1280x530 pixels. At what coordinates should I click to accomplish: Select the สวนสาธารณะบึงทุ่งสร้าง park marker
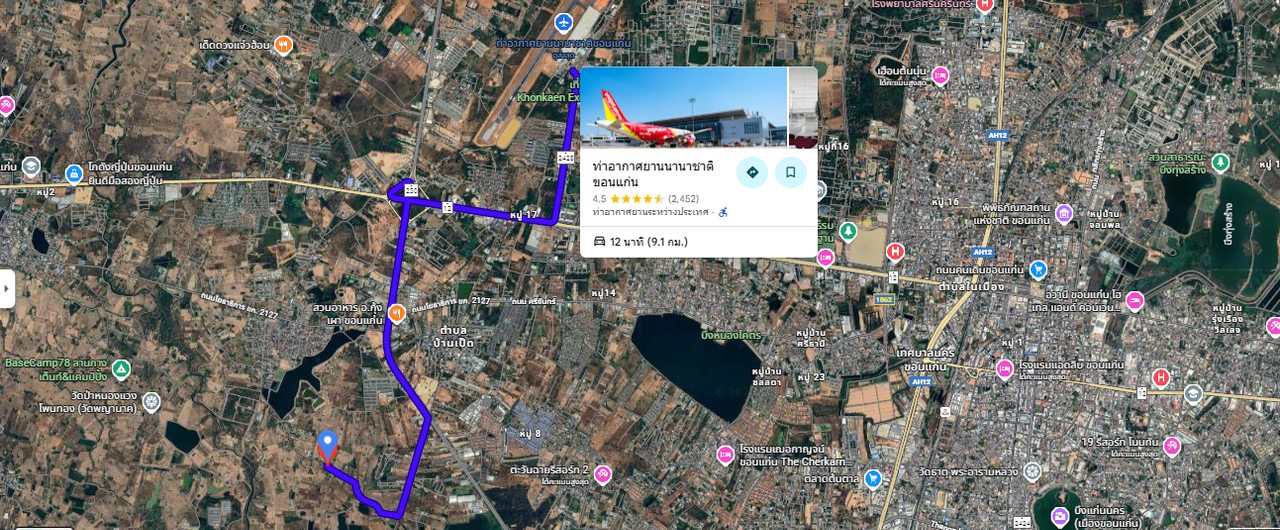[1220, 162]
